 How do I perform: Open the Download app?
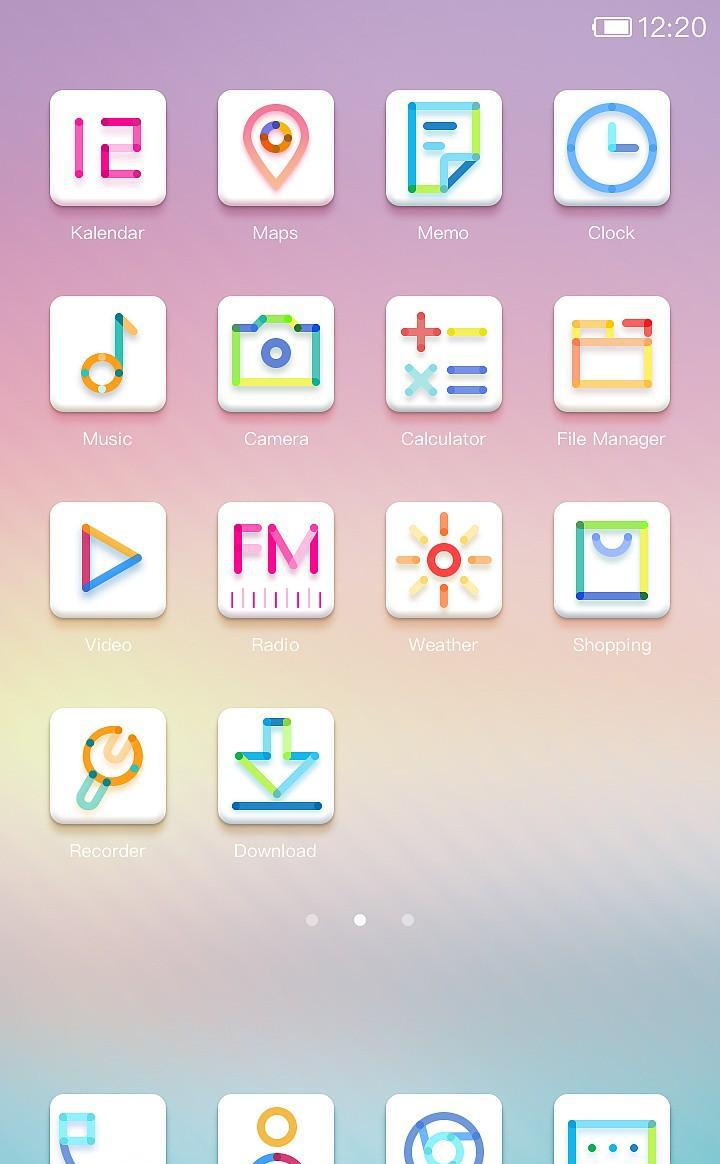coord(275,765)
